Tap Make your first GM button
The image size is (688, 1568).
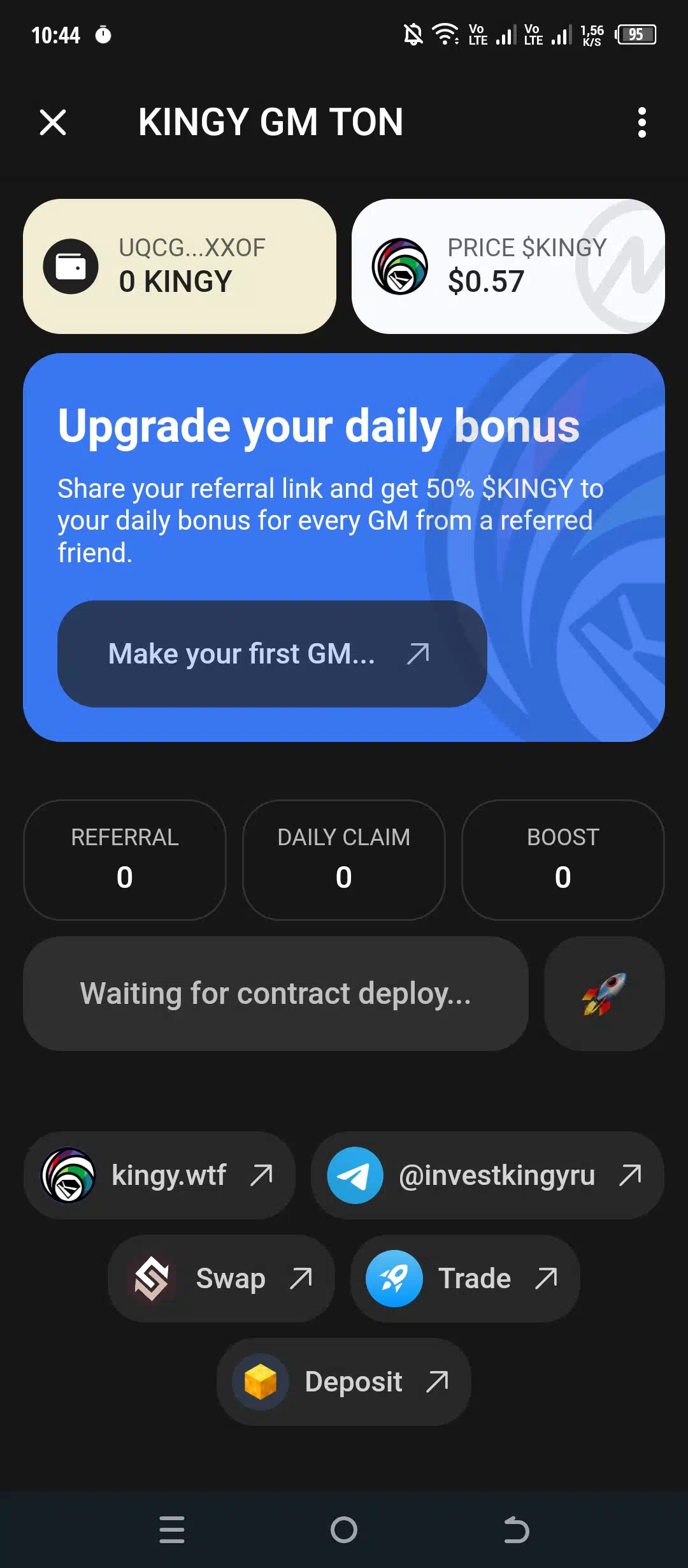(x=272, y=653)
